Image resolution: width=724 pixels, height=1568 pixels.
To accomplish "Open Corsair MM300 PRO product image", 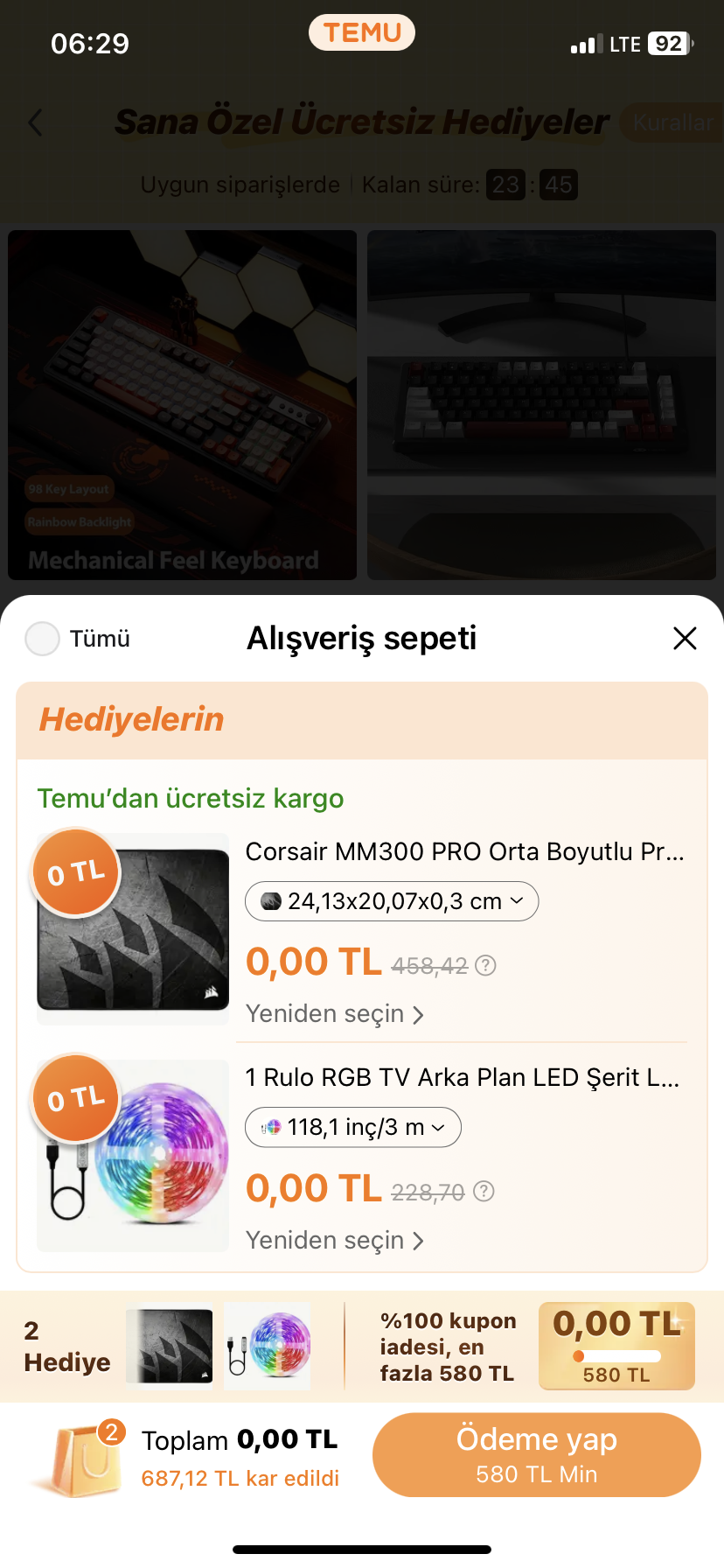I will [x=133, y=929].
